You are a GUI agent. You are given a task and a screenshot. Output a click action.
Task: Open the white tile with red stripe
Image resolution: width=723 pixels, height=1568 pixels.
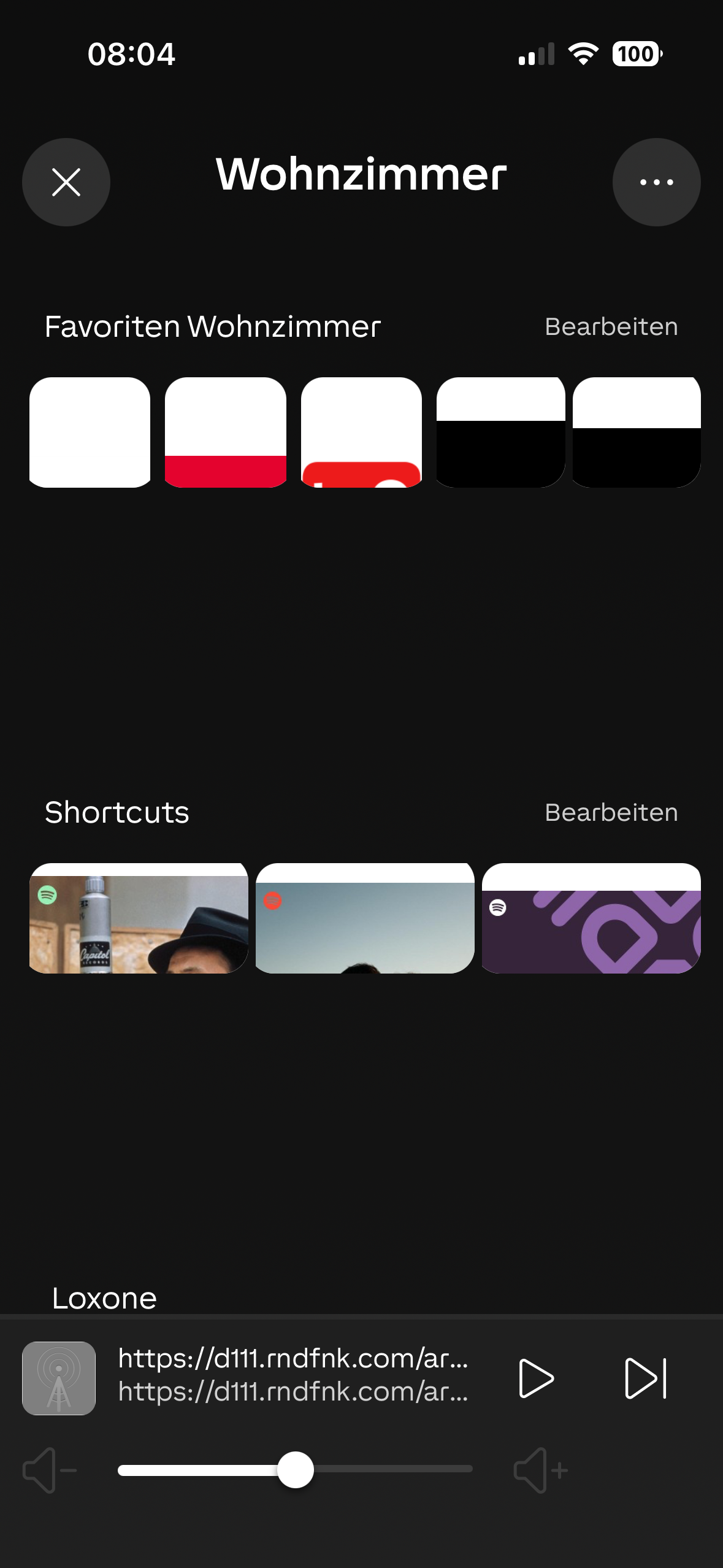pos(226,432)
